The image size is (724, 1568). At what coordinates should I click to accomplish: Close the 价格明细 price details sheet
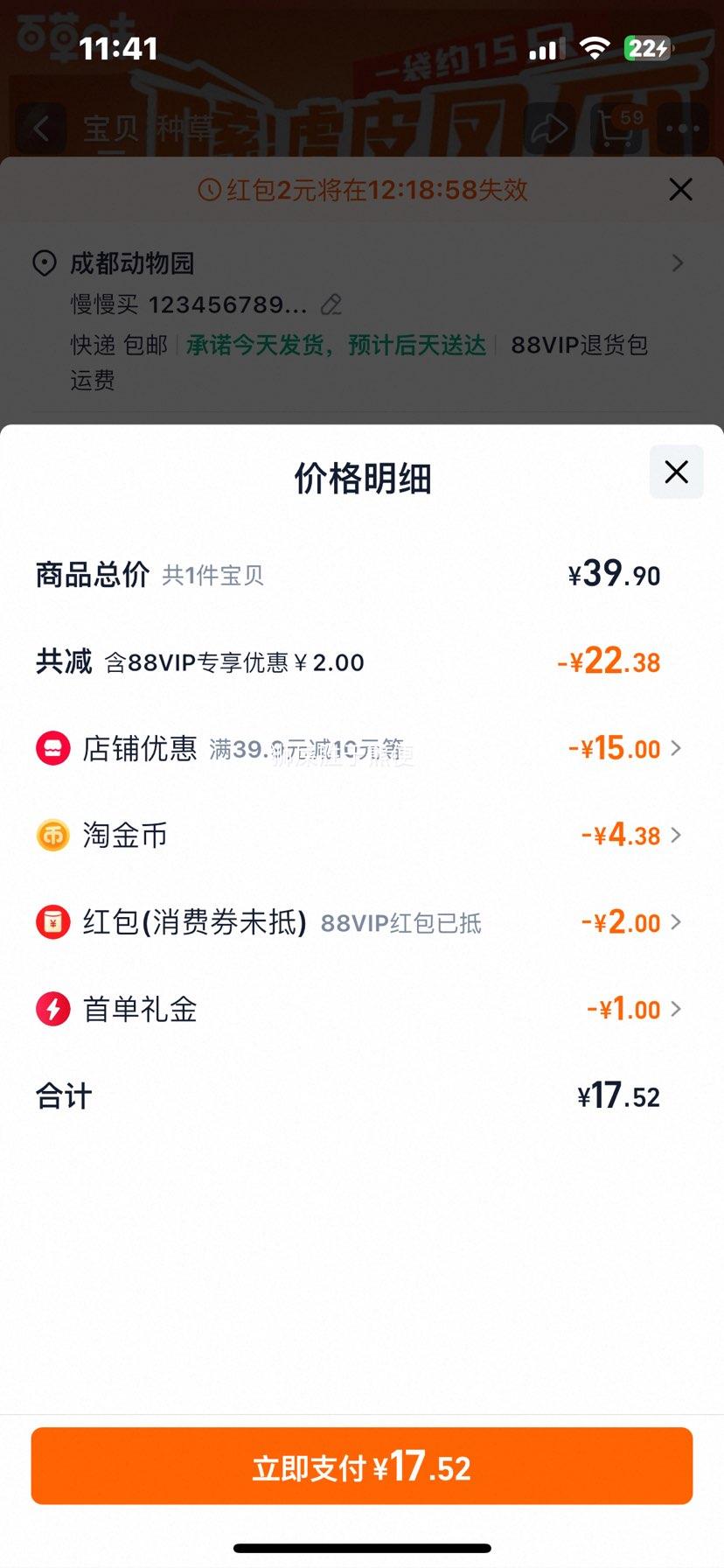point(676,472)
